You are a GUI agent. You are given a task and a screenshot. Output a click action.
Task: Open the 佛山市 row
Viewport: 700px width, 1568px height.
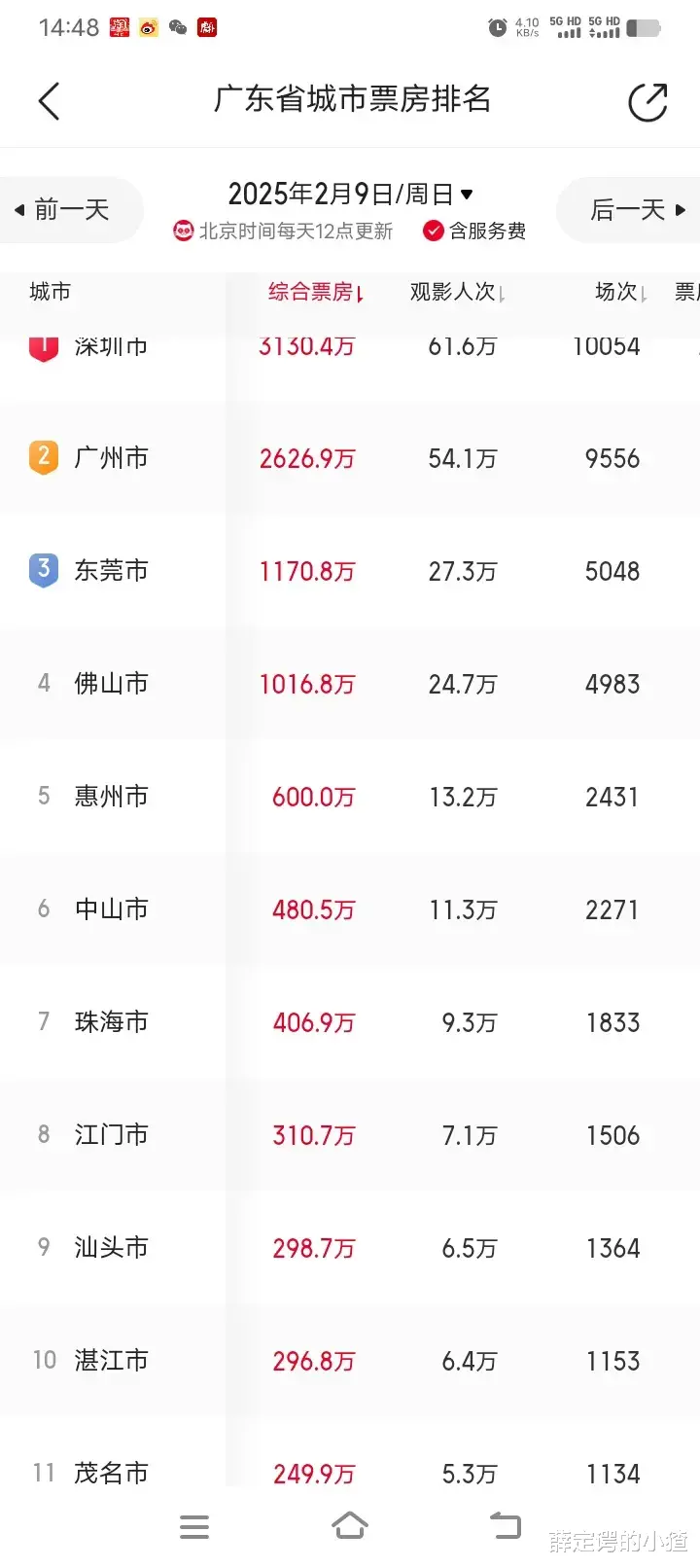(x=350, y=684)
